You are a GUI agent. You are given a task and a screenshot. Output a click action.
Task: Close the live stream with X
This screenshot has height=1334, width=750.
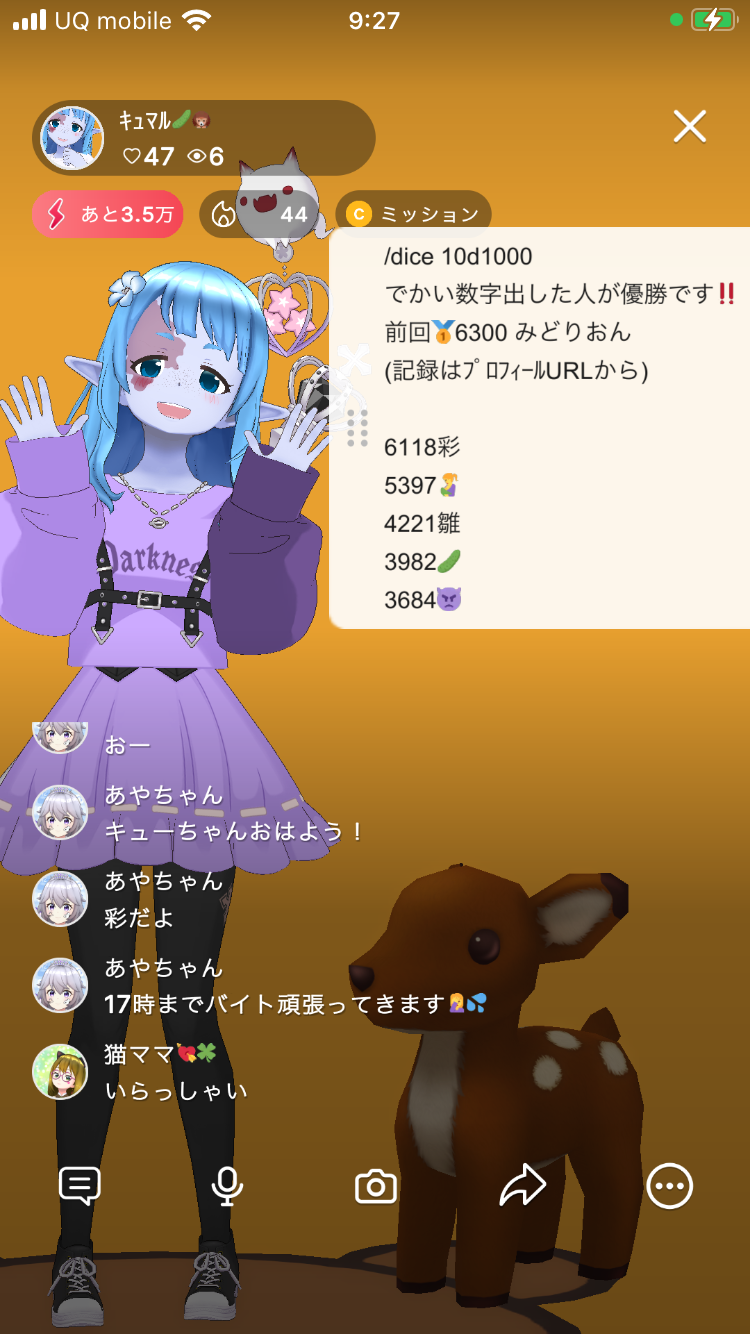tap(689, 127)
